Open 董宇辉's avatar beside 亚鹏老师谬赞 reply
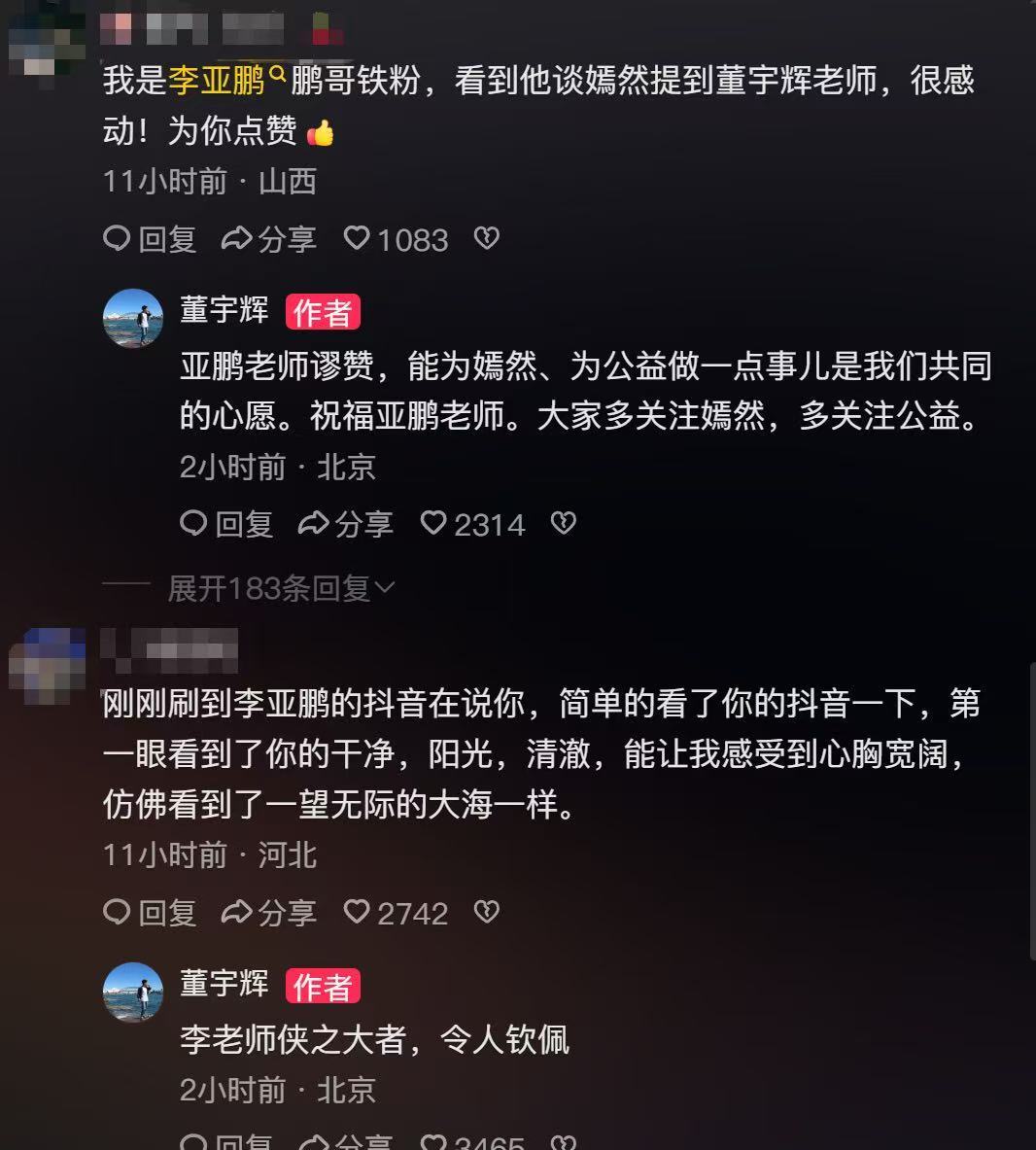This screenshot has height=1150, width=1036. pos(133,317)
